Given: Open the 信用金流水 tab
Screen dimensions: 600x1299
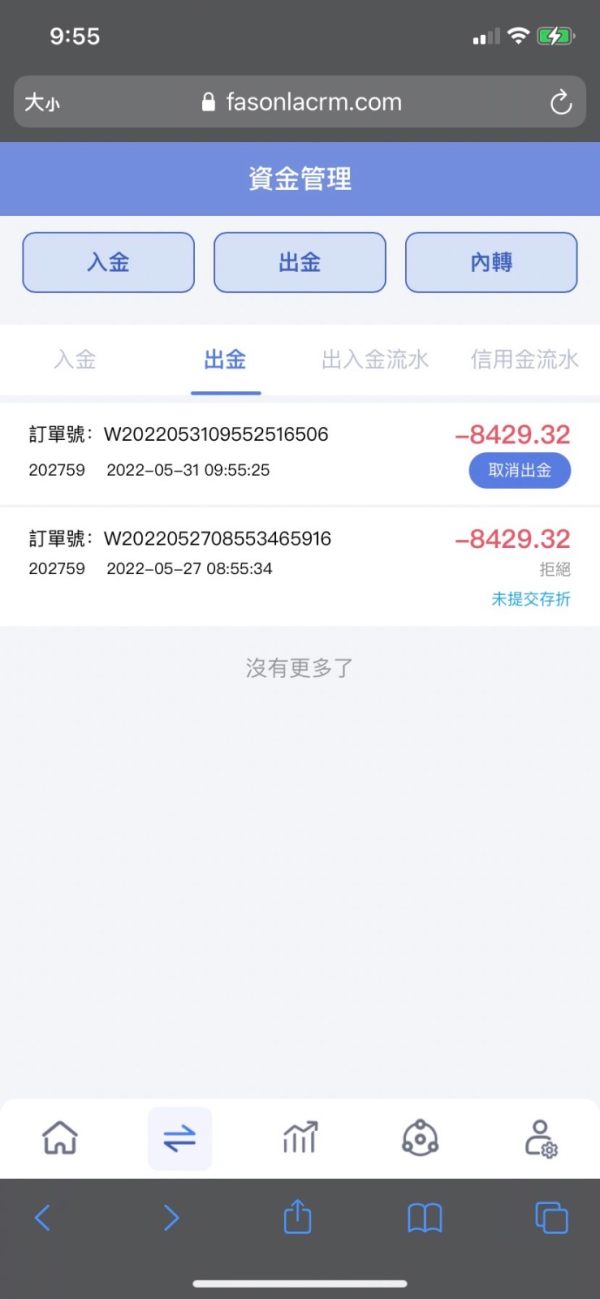Looking at the screenshot, I should tap(525, 360).
